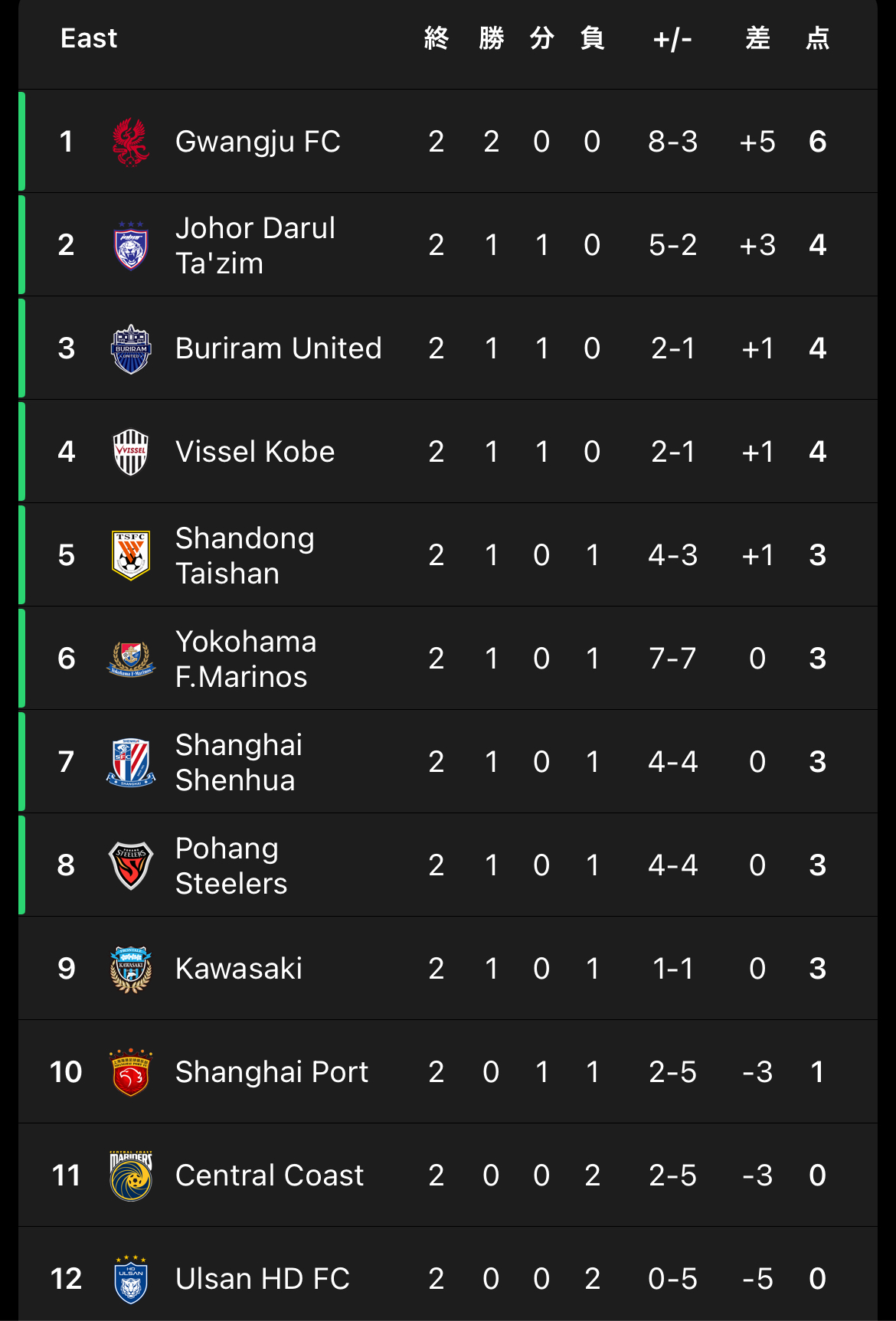Select Ulsan HD FC in the table
896x1321 pixels.
tap(263, 1278)
